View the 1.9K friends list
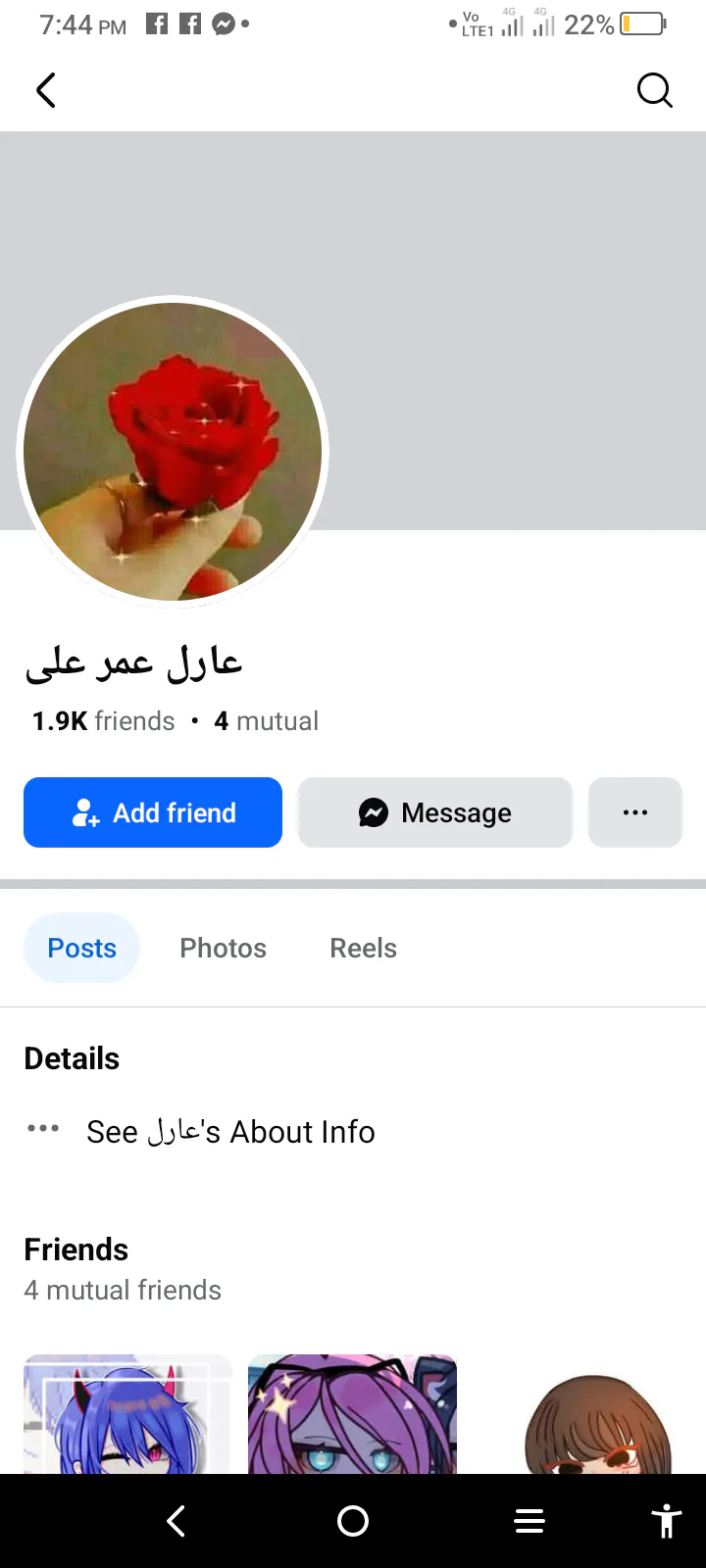706x1568 pixels. click(x=103, y=721)
